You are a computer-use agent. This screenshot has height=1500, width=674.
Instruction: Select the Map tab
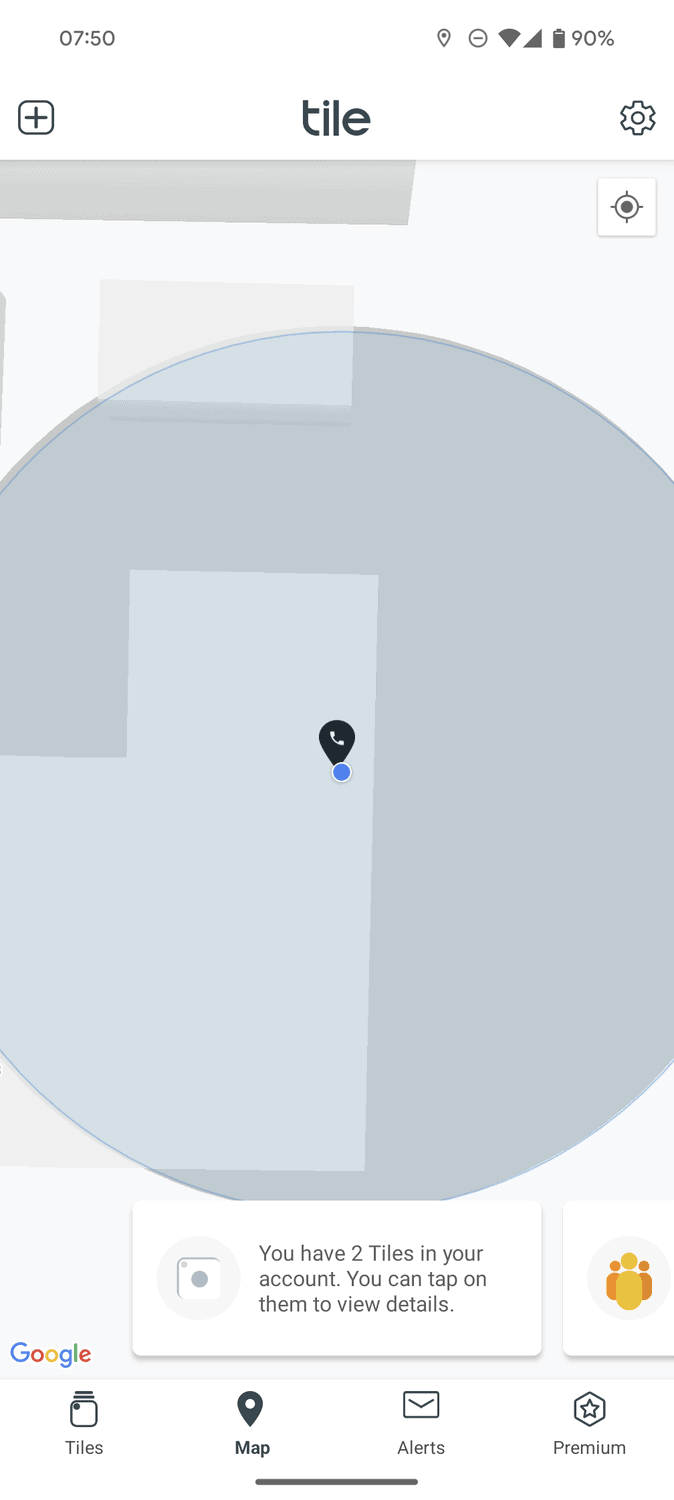251,1422
